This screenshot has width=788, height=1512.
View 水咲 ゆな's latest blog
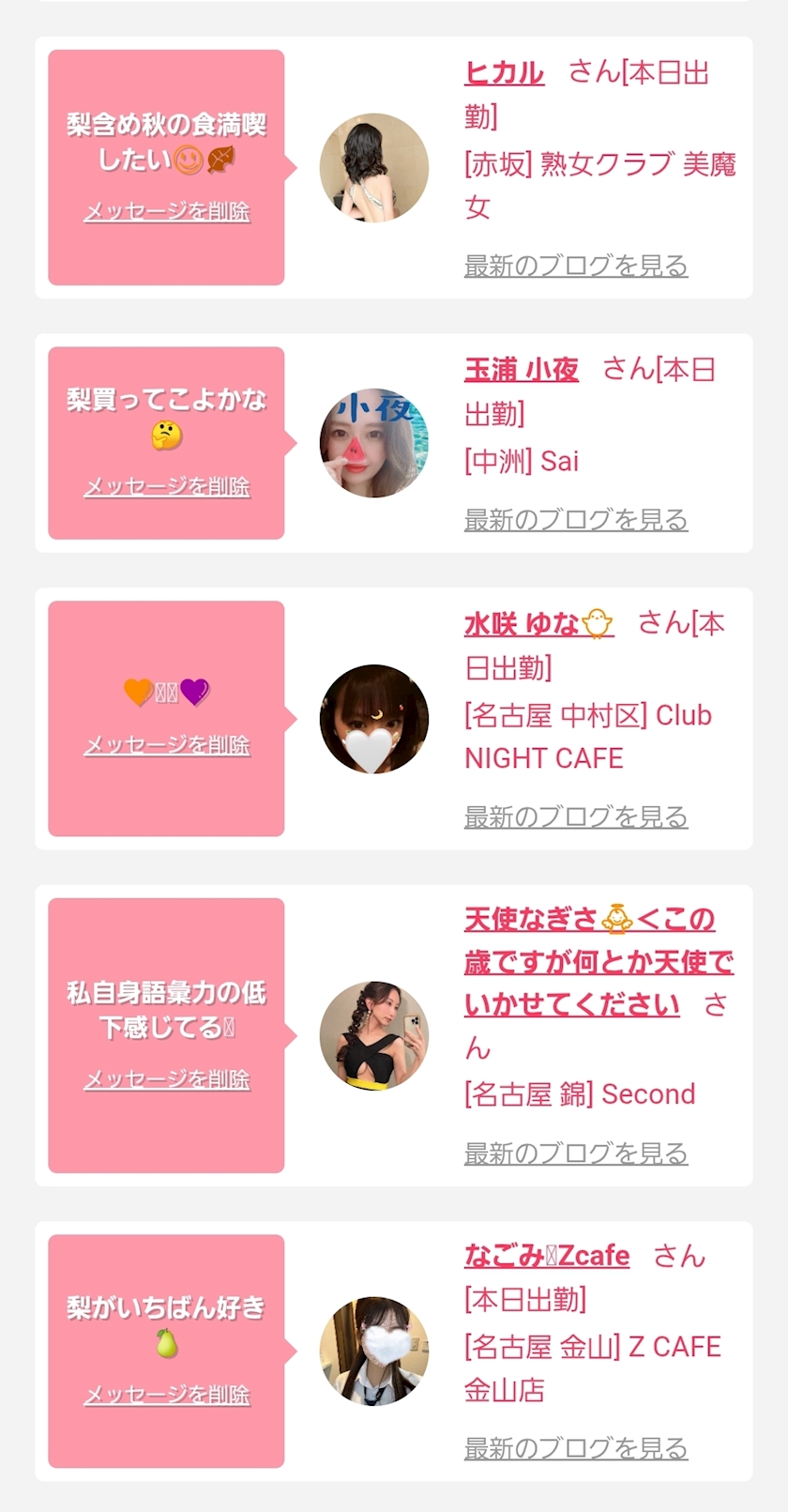(x=576, y=817)
